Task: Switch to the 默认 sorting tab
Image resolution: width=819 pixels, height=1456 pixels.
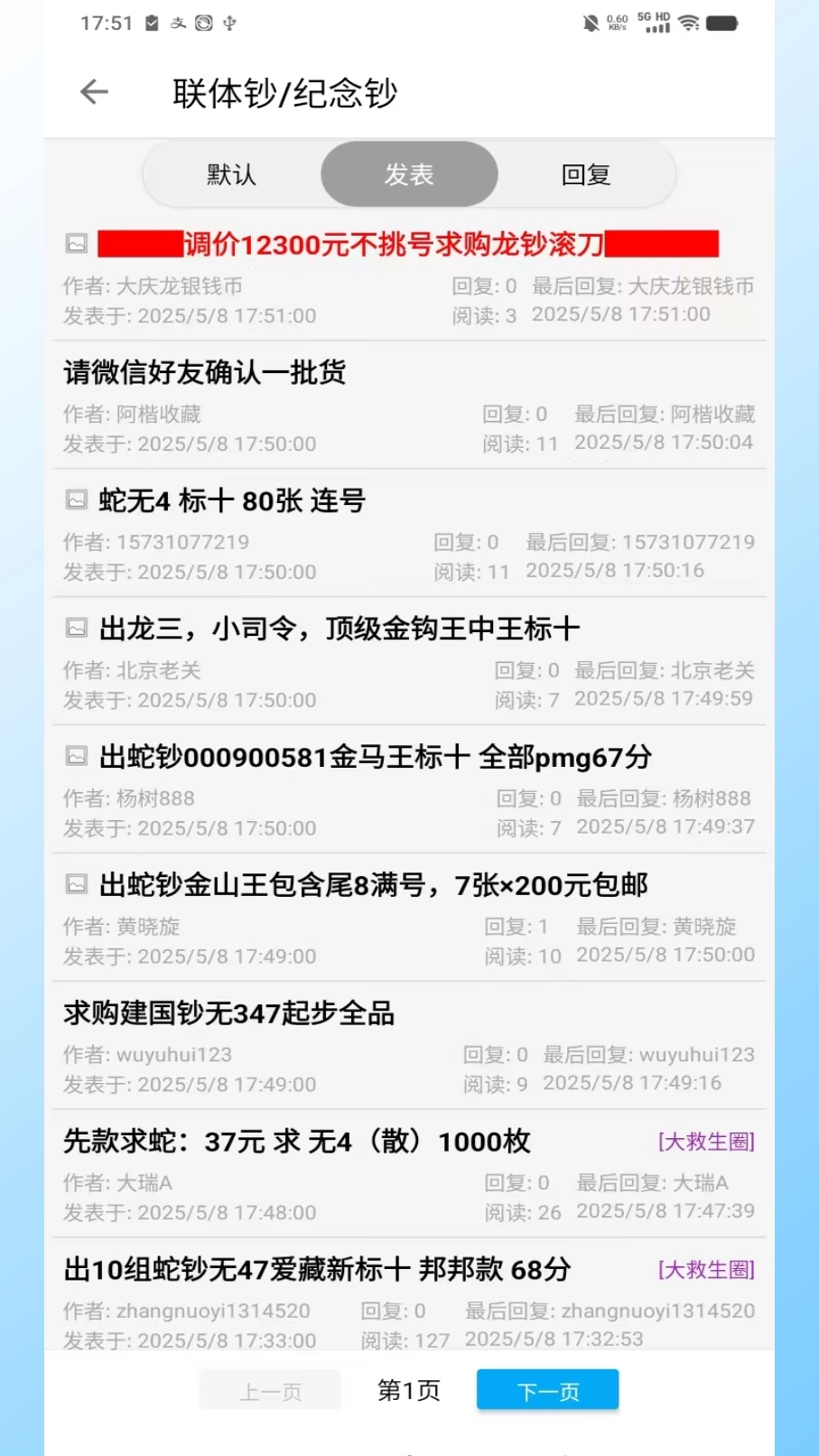Action: click(232, 174)
